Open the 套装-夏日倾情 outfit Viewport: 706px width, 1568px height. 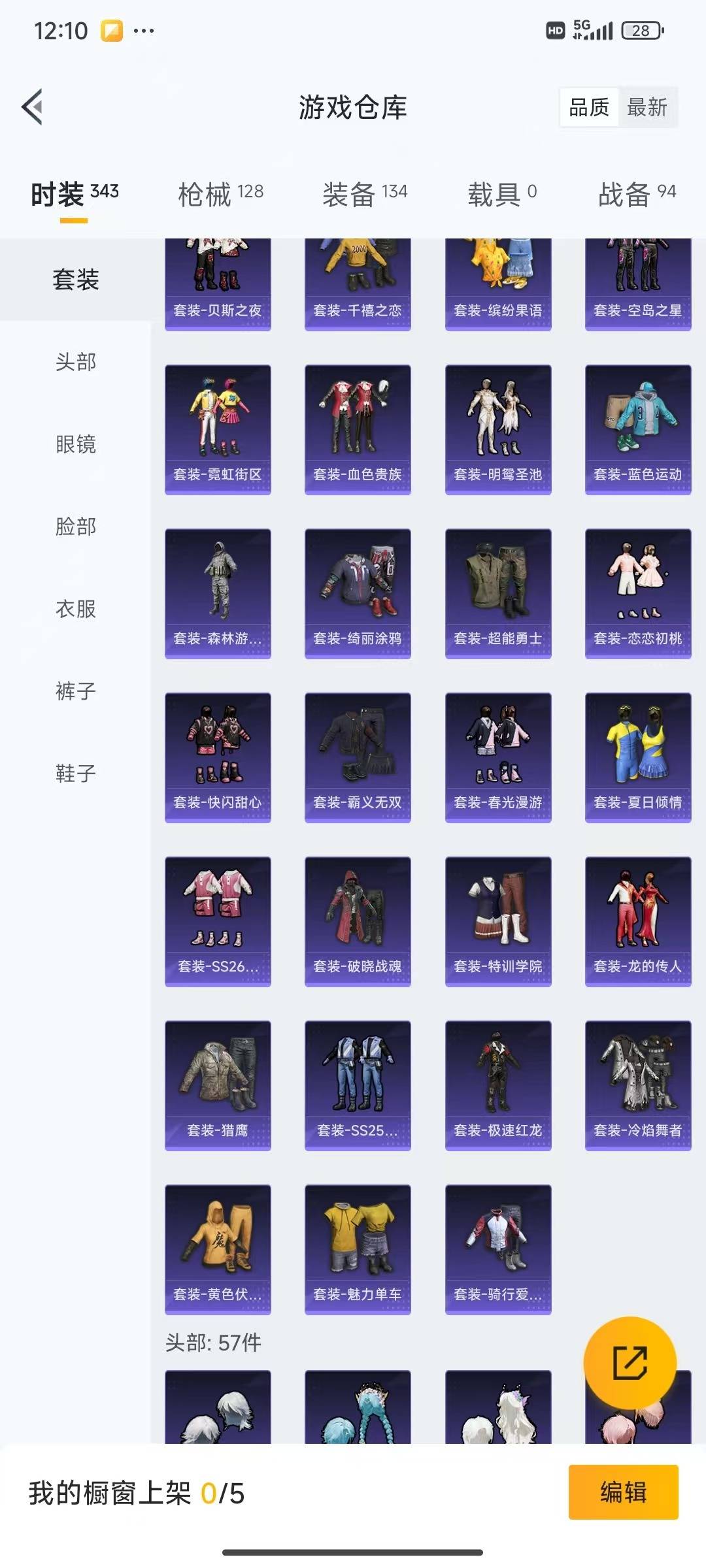(638, 757)
